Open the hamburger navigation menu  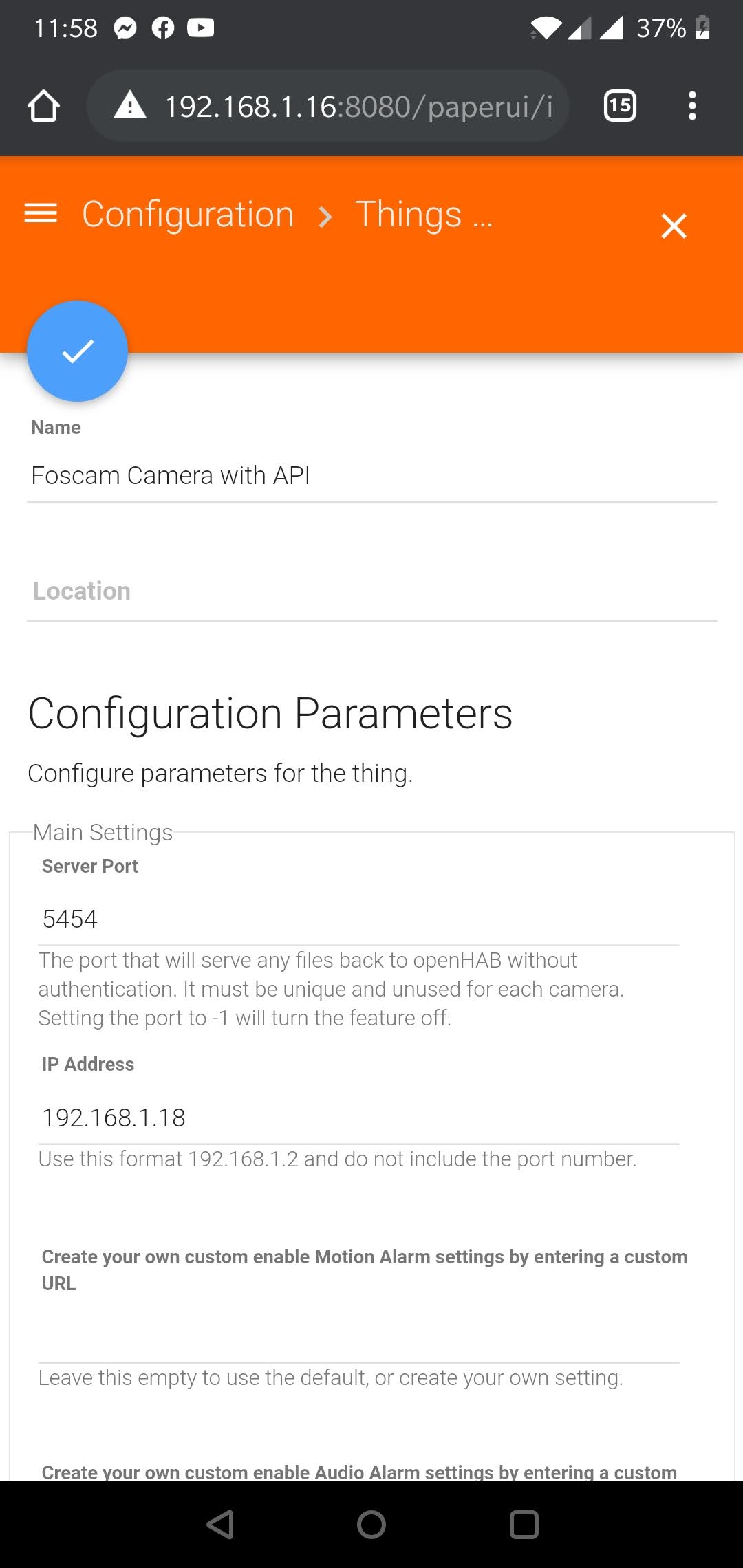[41, 213]
